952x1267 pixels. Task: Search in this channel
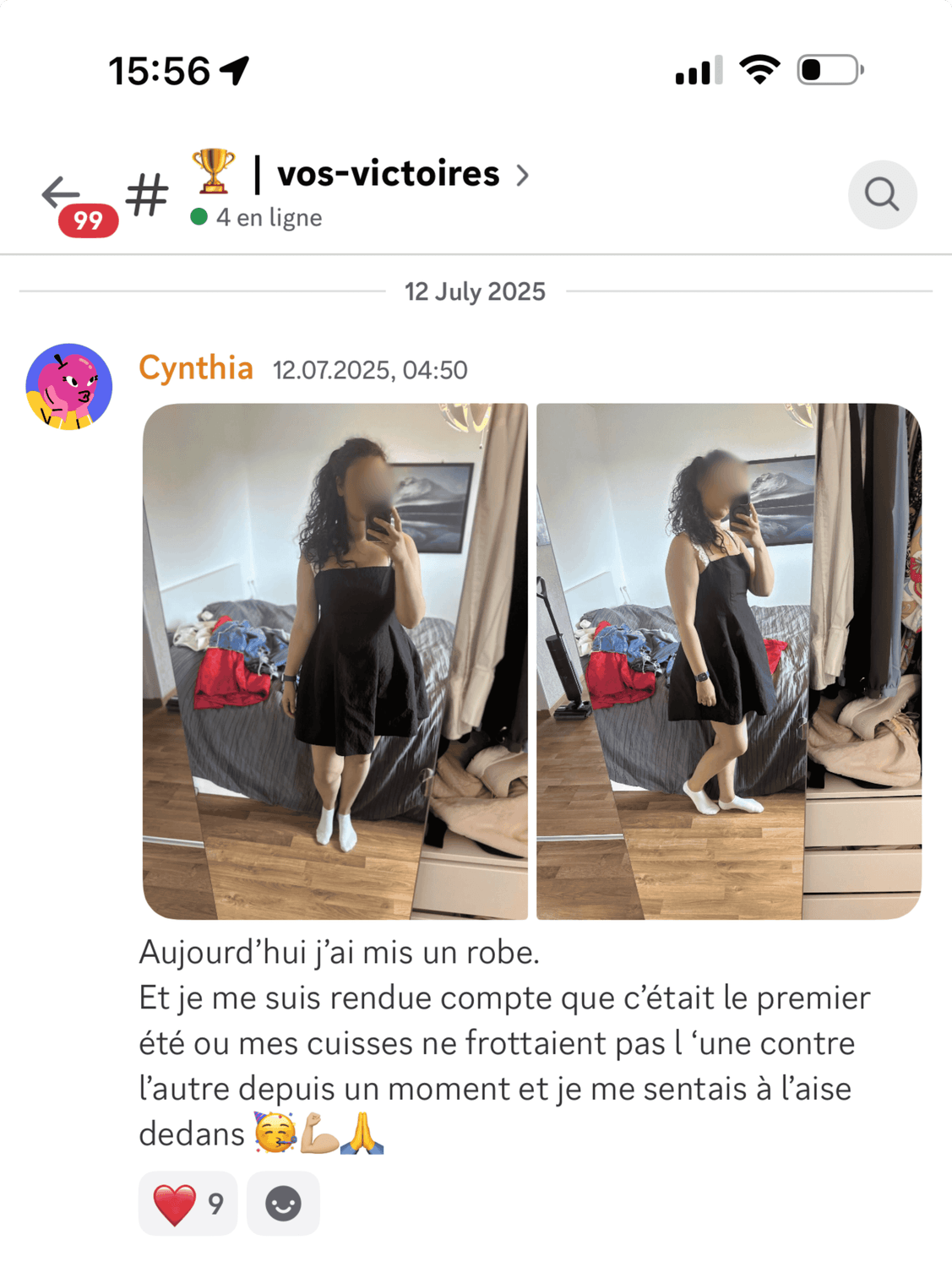tap(882, 195)
